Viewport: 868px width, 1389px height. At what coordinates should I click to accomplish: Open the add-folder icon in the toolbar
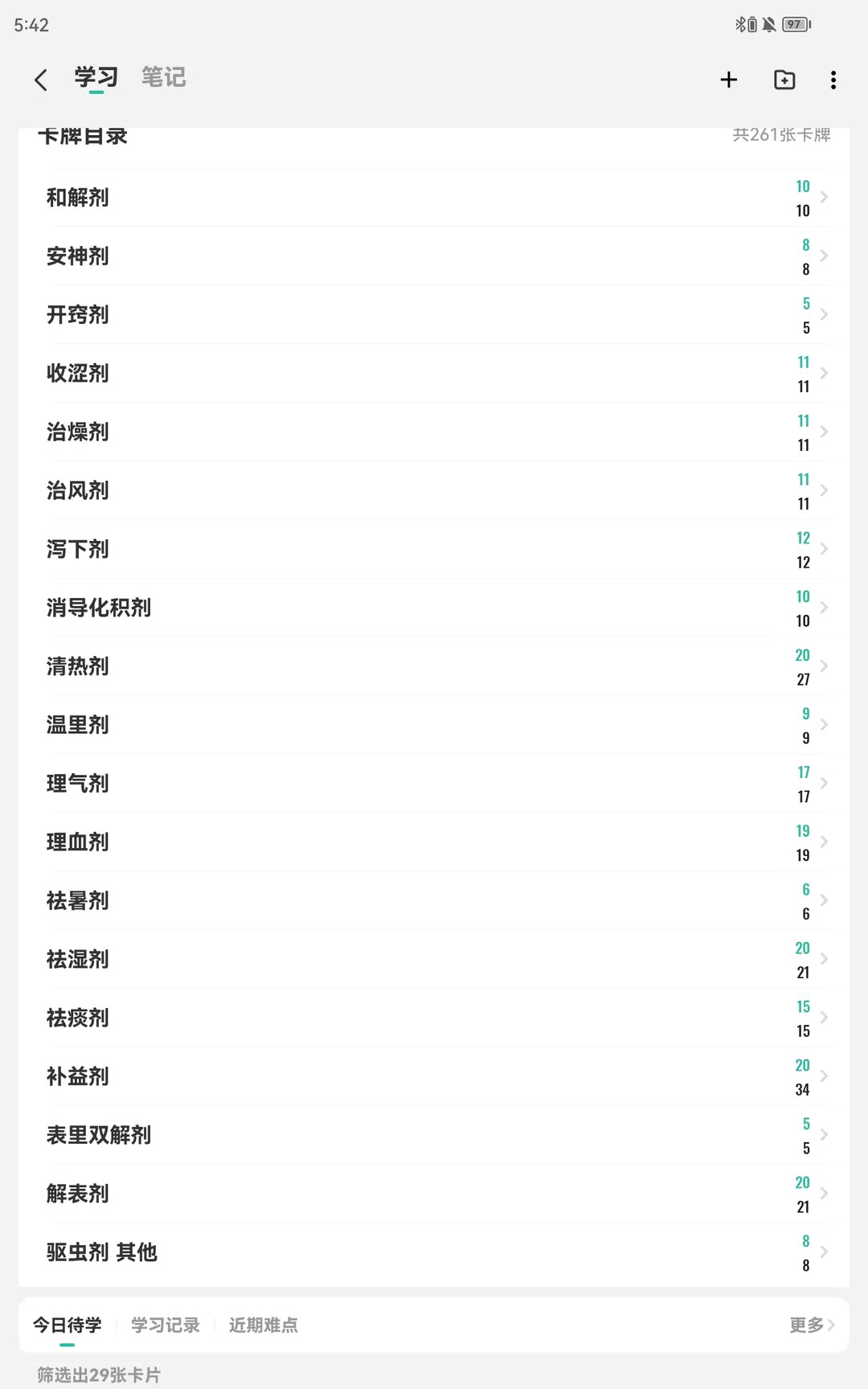pos(784,80)
